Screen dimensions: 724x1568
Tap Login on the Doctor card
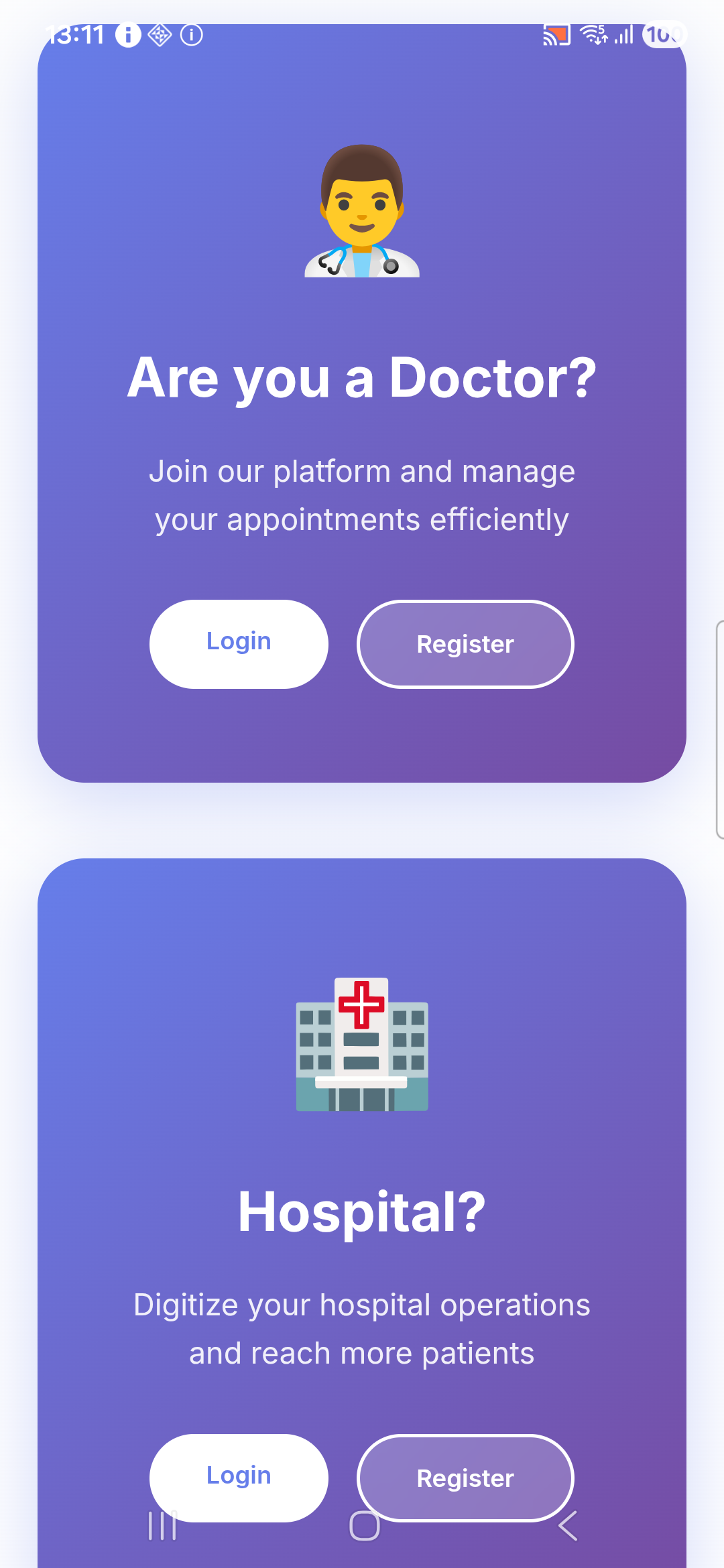(239, 643)
